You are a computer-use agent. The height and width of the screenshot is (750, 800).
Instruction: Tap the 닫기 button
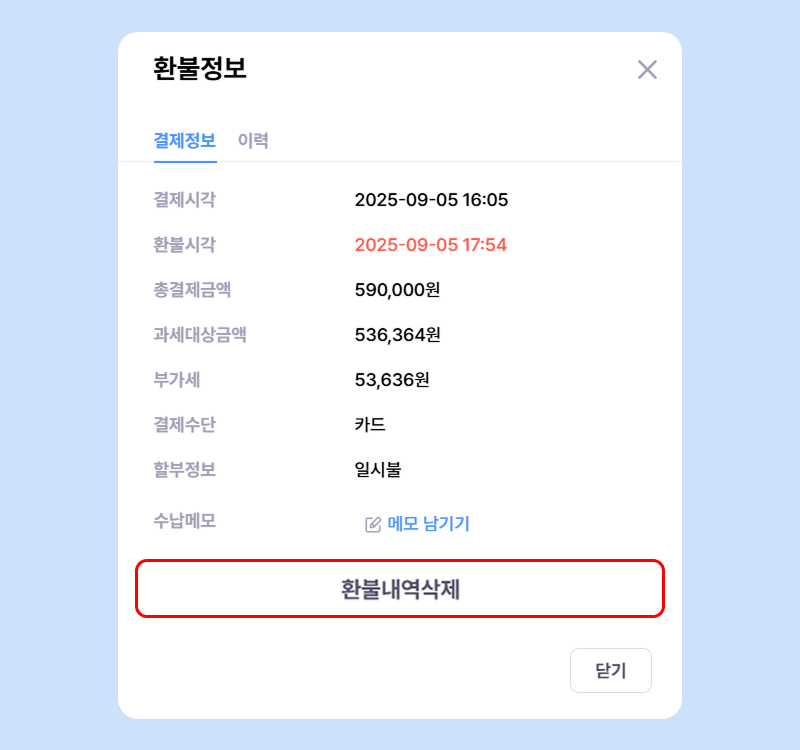tap(610, 670)
